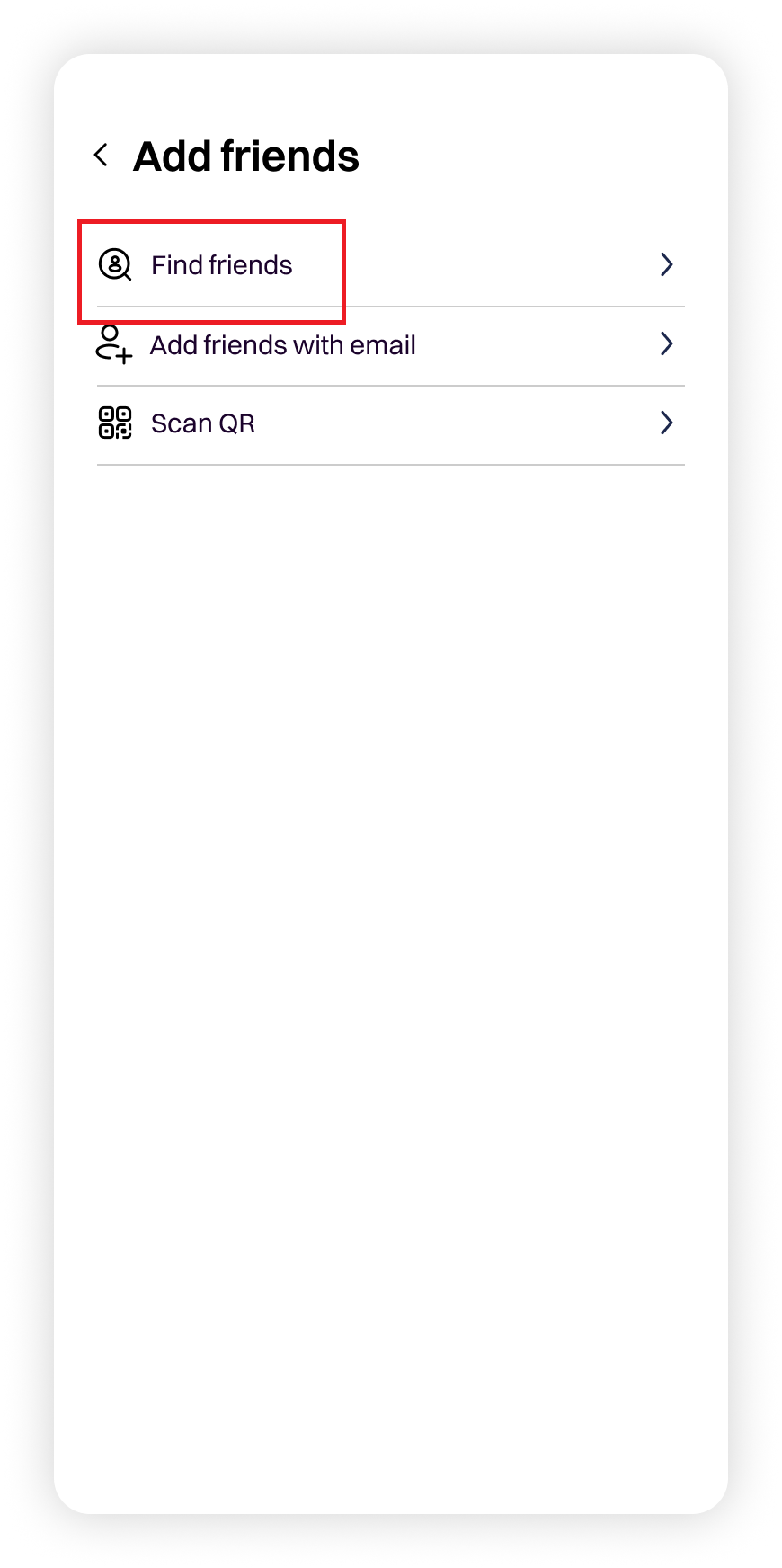Screen dimensions: 782x1568
Task: Select the Scan QR label text
Action: tap(202, 423)
